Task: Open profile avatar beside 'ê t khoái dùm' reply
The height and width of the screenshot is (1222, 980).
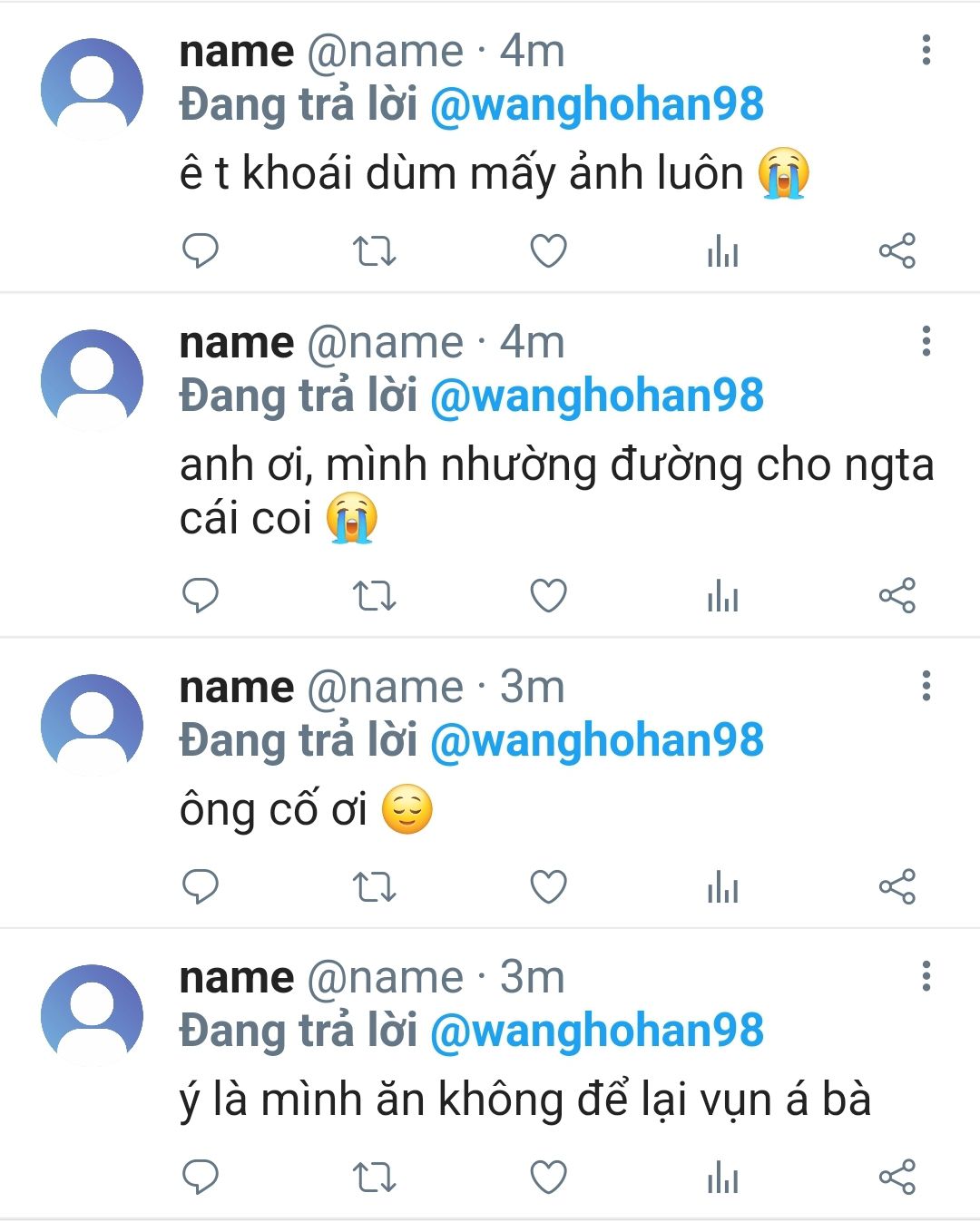Action: [x=92, y=89]
